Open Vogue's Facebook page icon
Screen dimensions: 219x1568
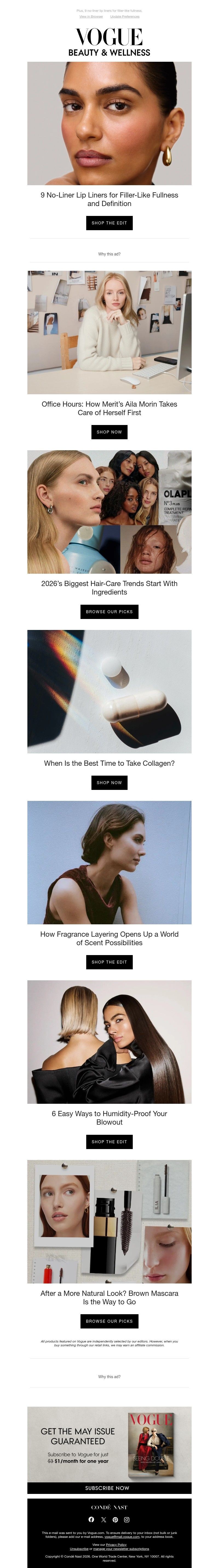92,1519
